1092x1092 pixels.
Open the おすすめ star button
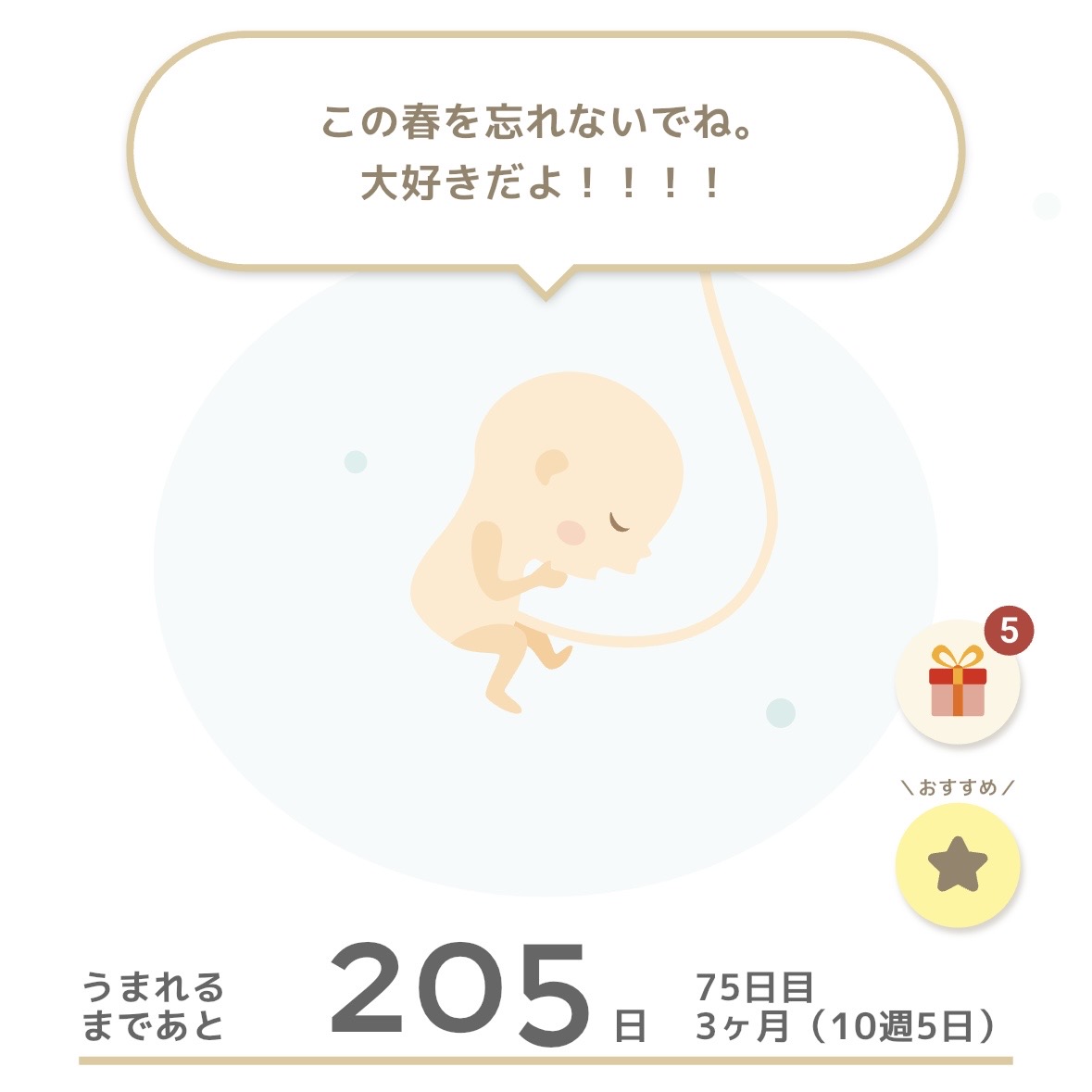(958, 865)
